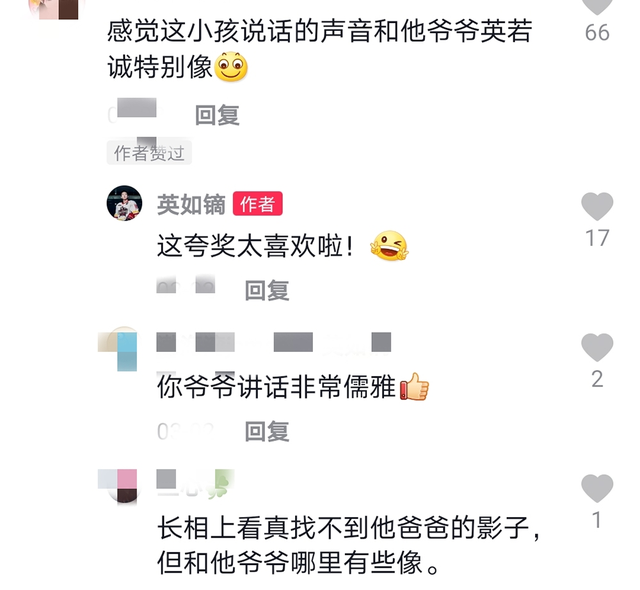Like 英如镝's comment 这夸奖太喜欢啦
Viewport: 640px width, 590px height.
click(x=597, y=207)
